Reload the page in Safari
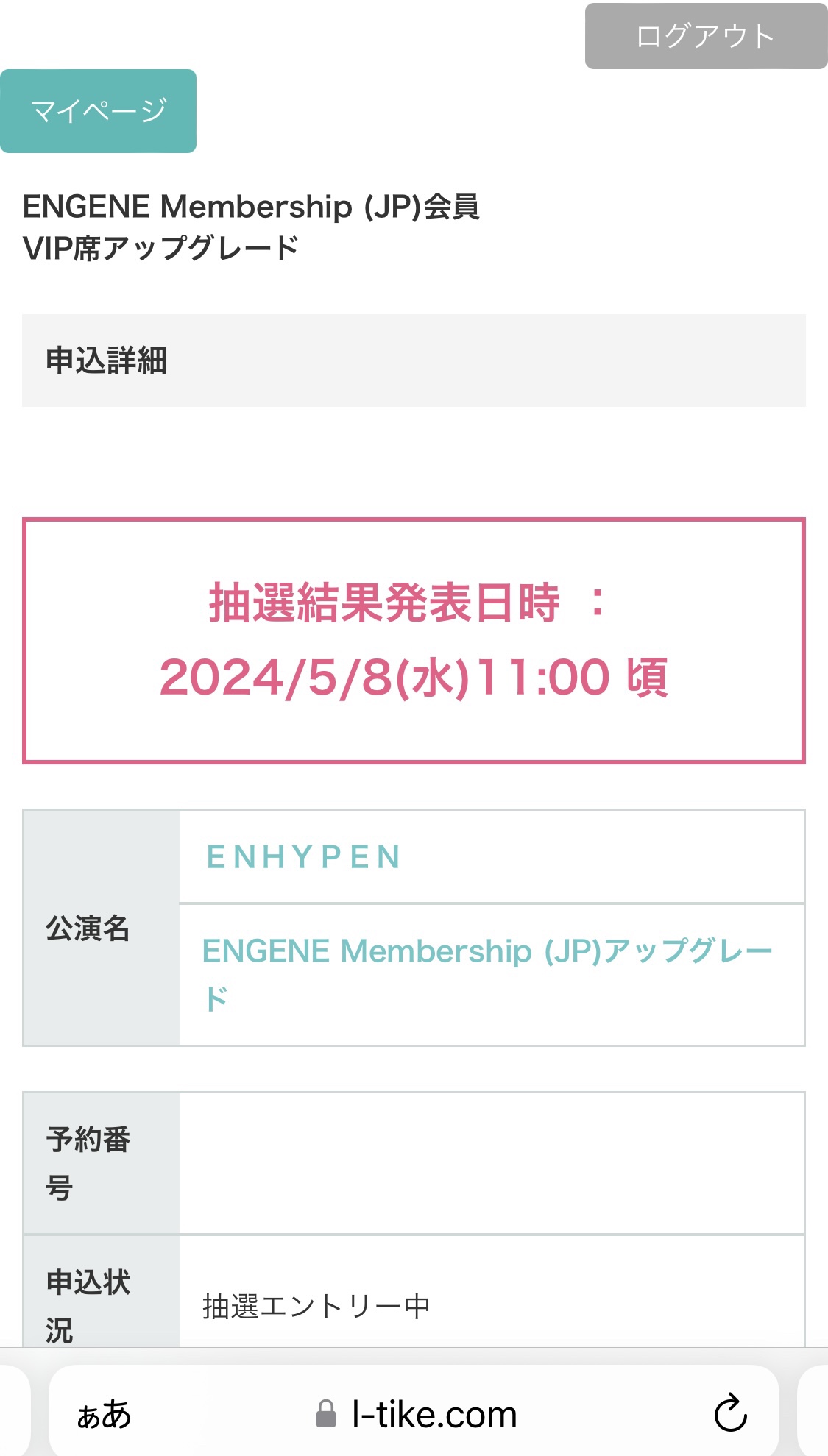Screen dimensions: 828x1456 click(x=730, y=1413)
